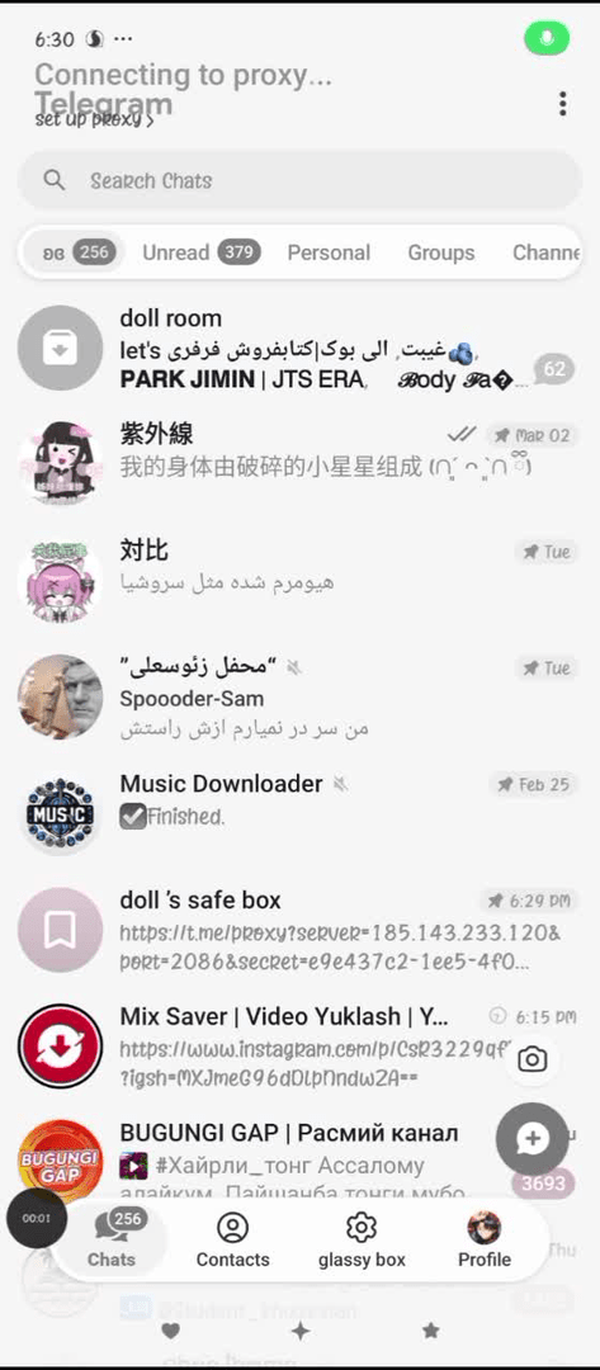This screenshot has height=1370, width=600.
Task: Open the Mix Saver | Video Yuklash chat
Action: 300,1045
